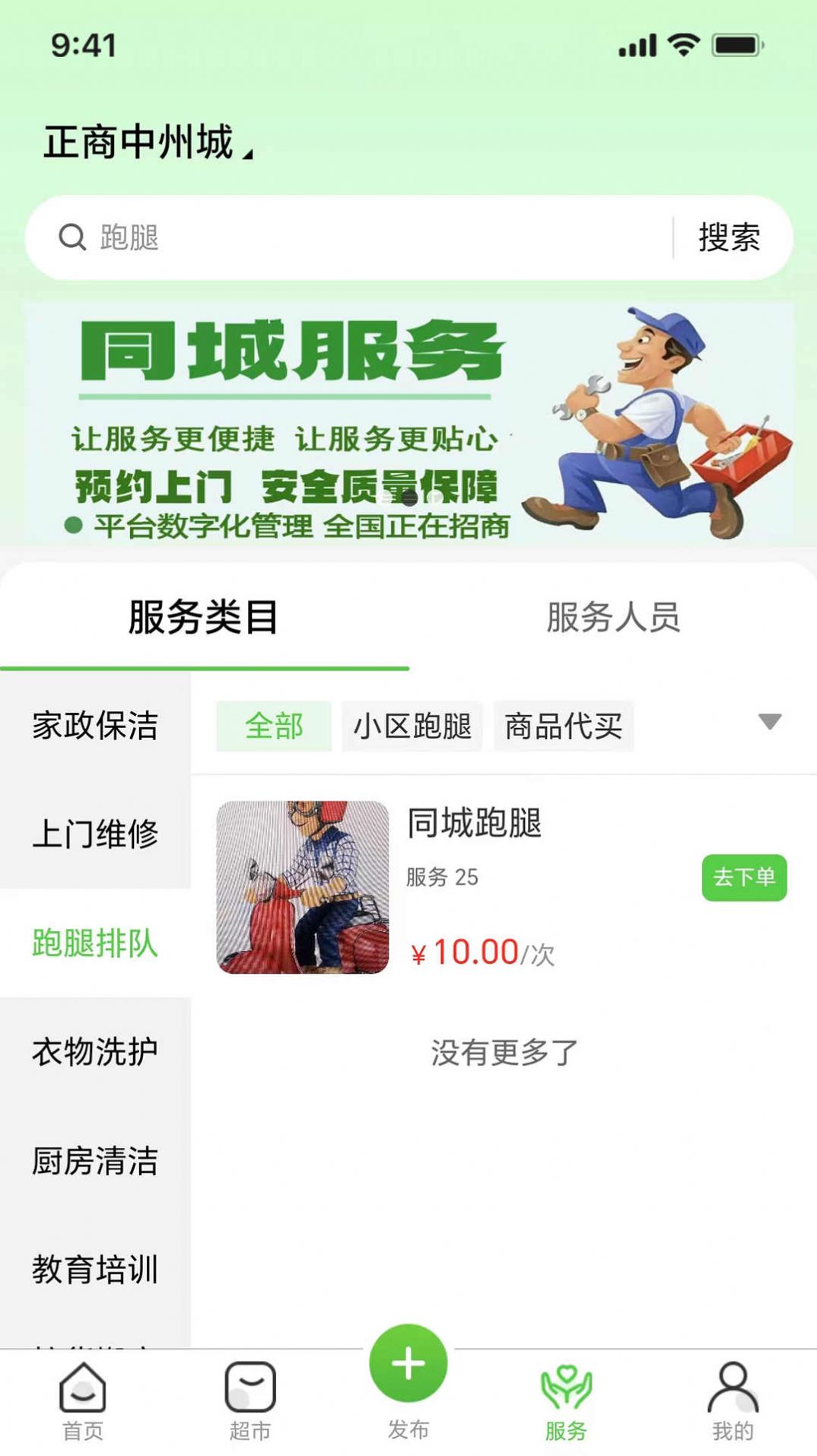Click the Wi-Fi icon in status bar
The width and height of the screenshot is (817, 1456).
[x=683, y=47]
